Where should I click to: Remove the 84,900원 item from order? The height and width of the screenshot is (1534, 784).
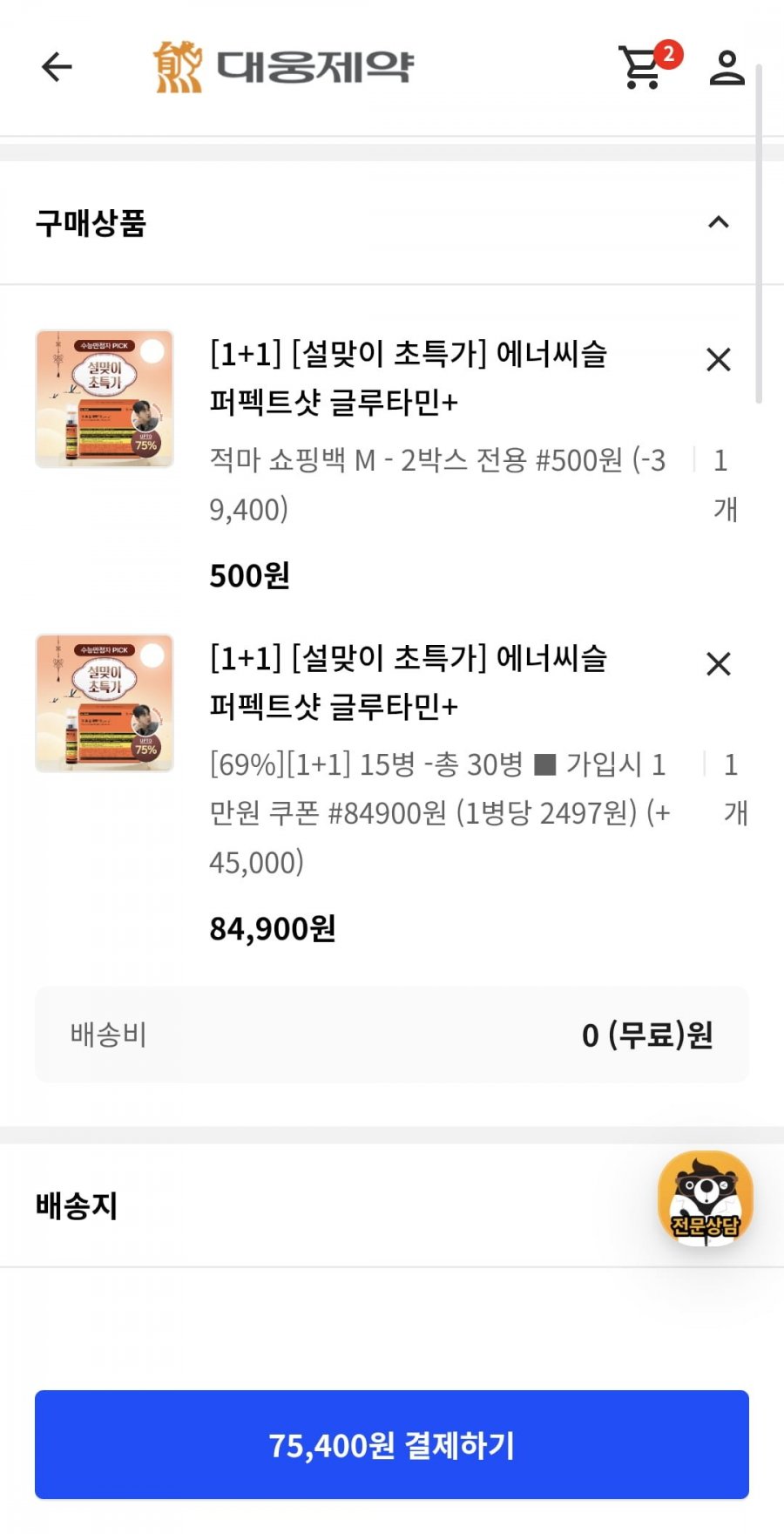[718, 664]
